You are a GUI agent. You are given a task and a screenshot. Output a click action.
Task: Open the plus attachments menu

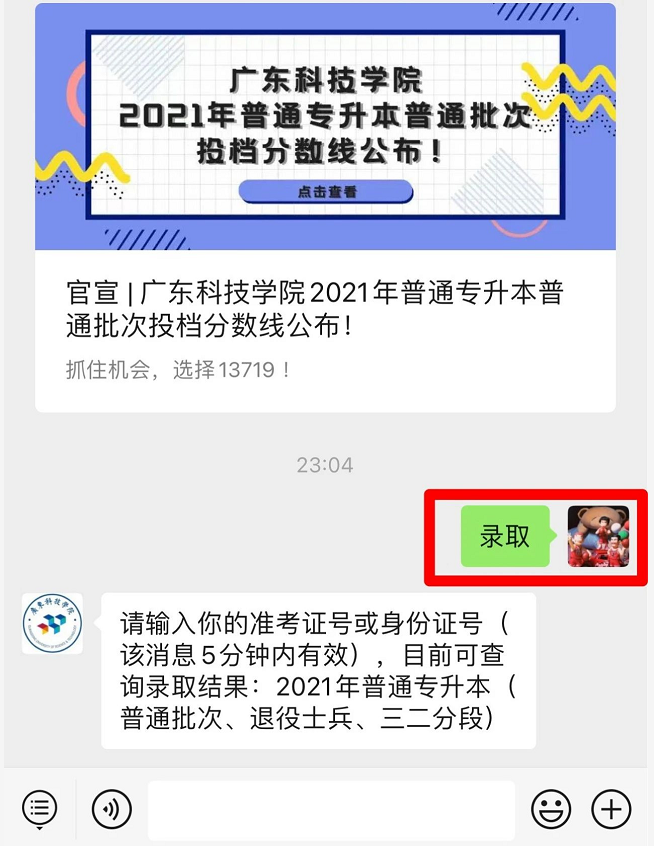[611, 808]
